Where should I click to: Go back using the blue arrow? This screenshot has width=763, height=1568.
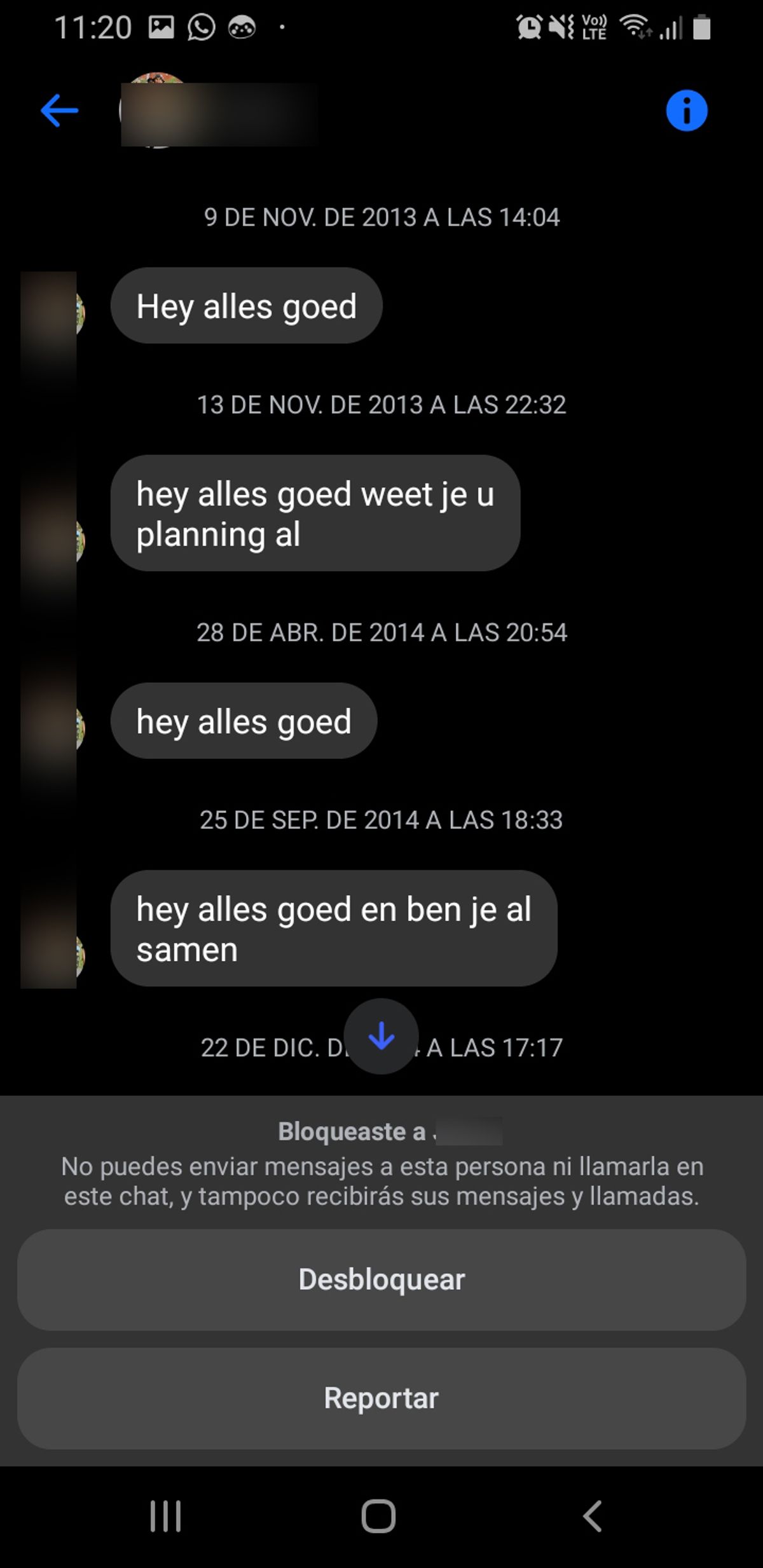[59, 111]
